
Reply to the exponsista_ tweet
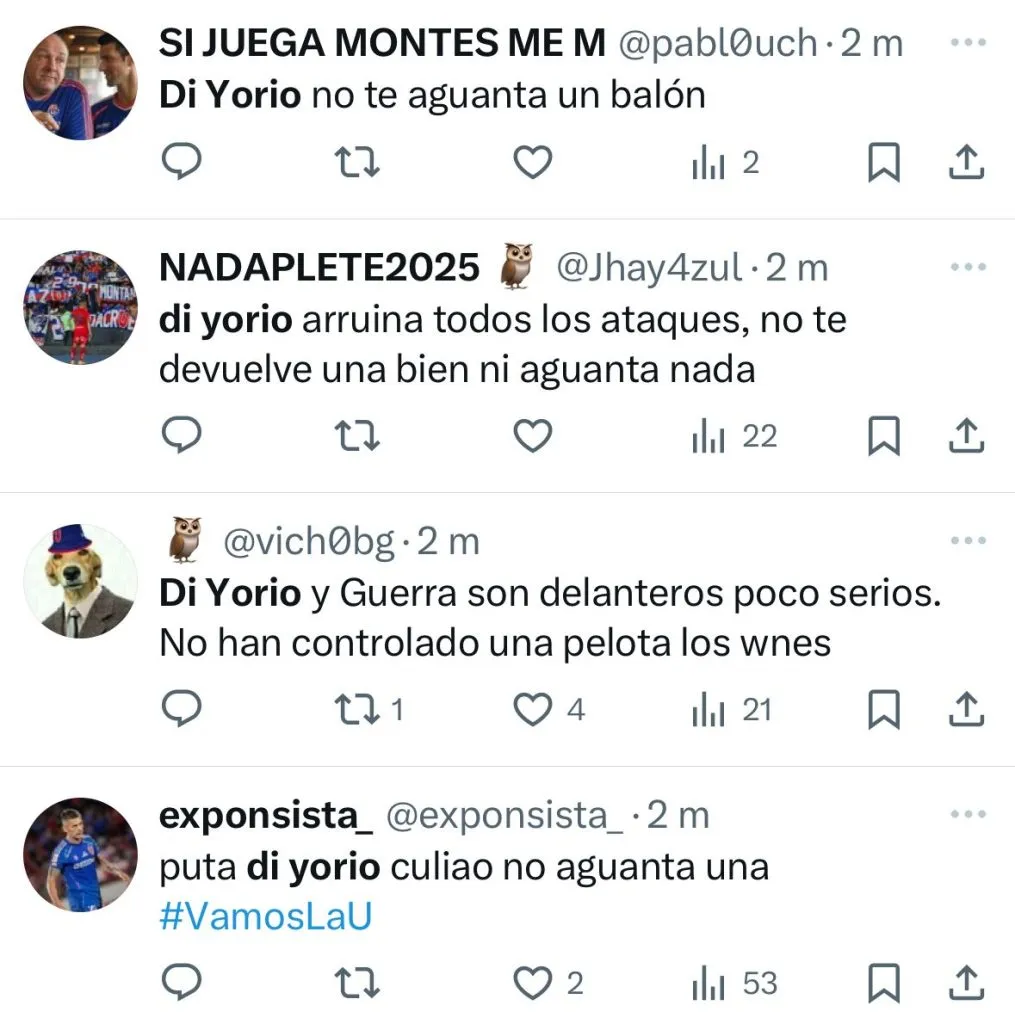[x=181, y=983]
